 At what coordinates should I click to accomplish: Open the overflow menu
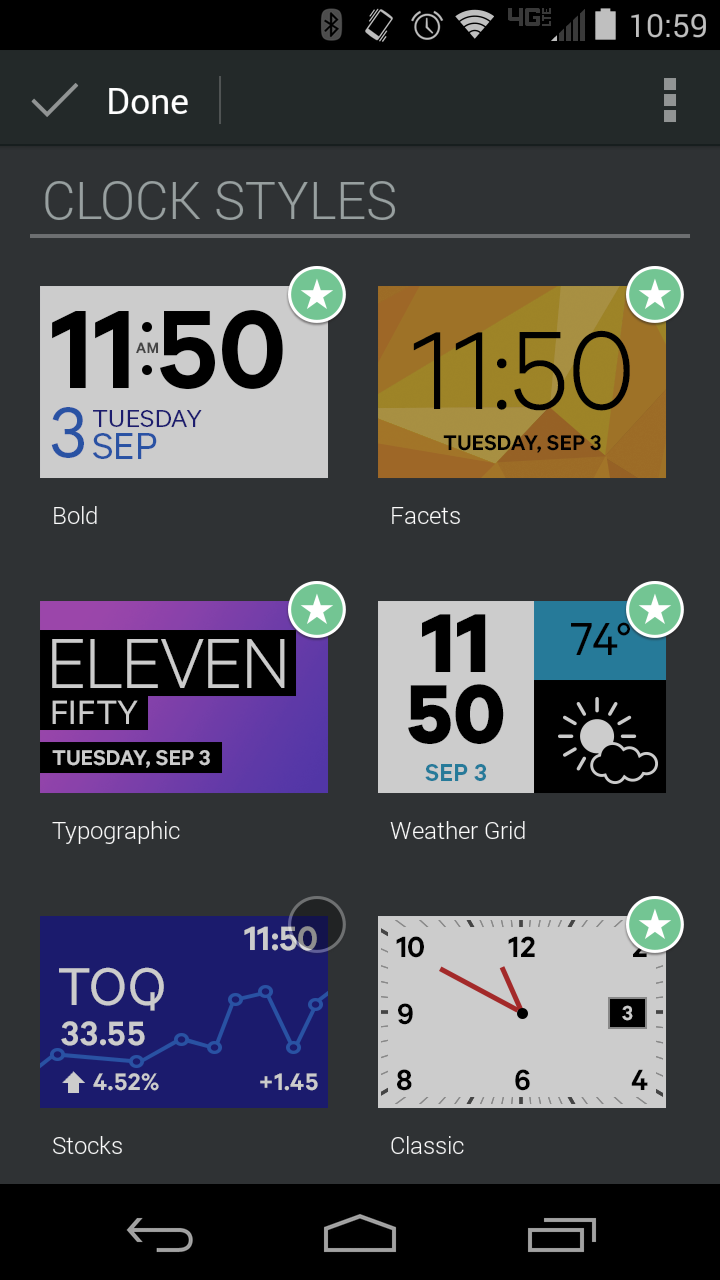point(669,101)
